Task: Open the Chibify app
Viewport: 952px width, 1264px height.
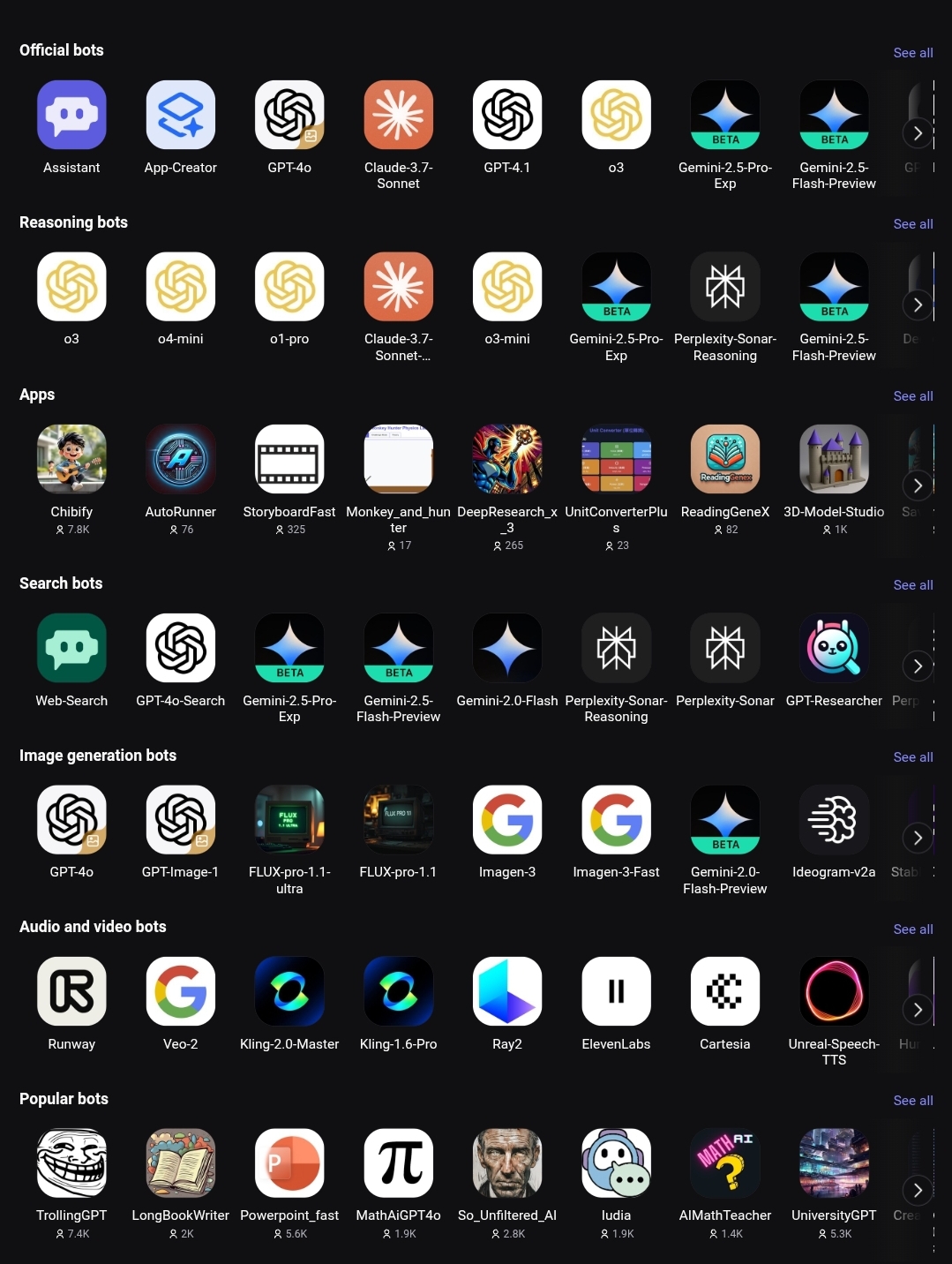Action: (71, 459)
